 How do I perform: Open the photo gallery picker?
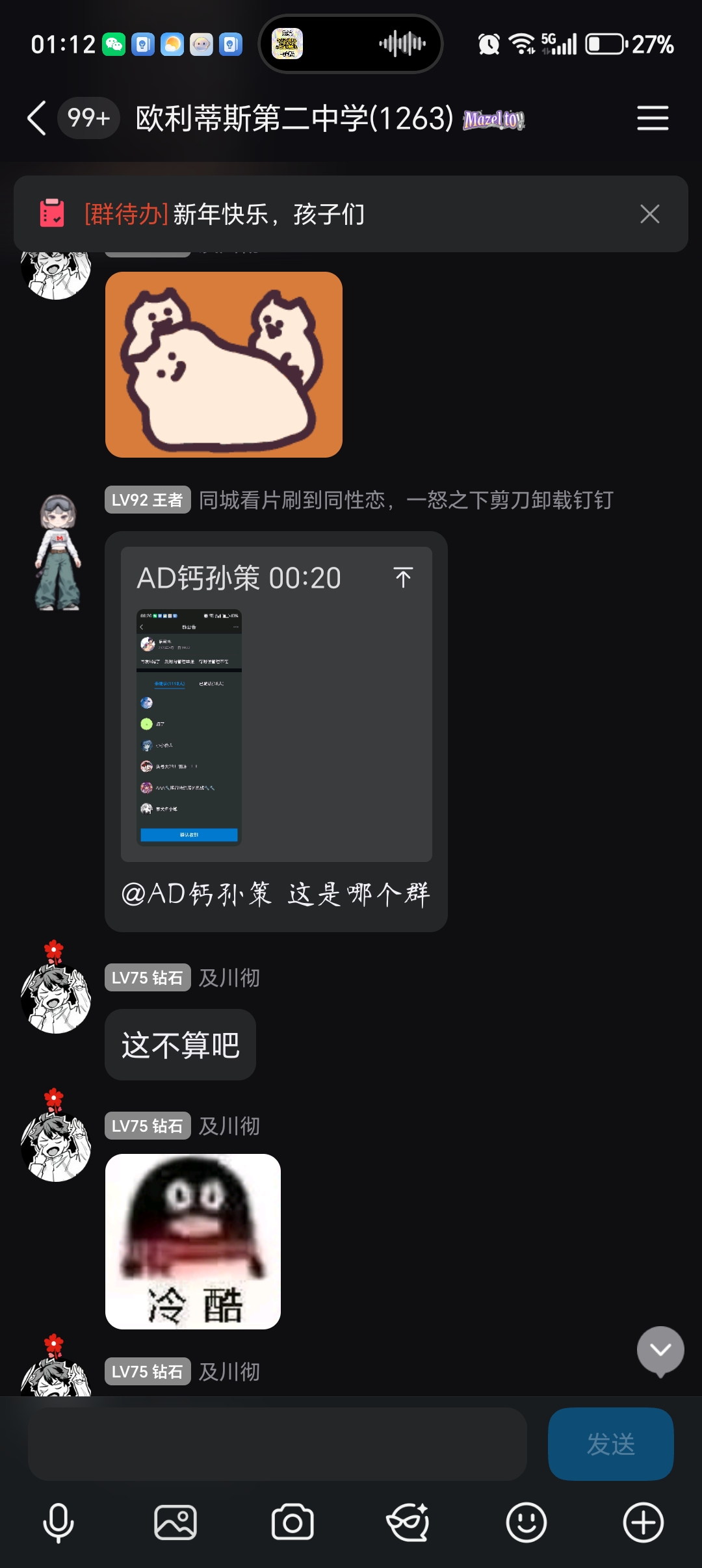coord(175,1522)
